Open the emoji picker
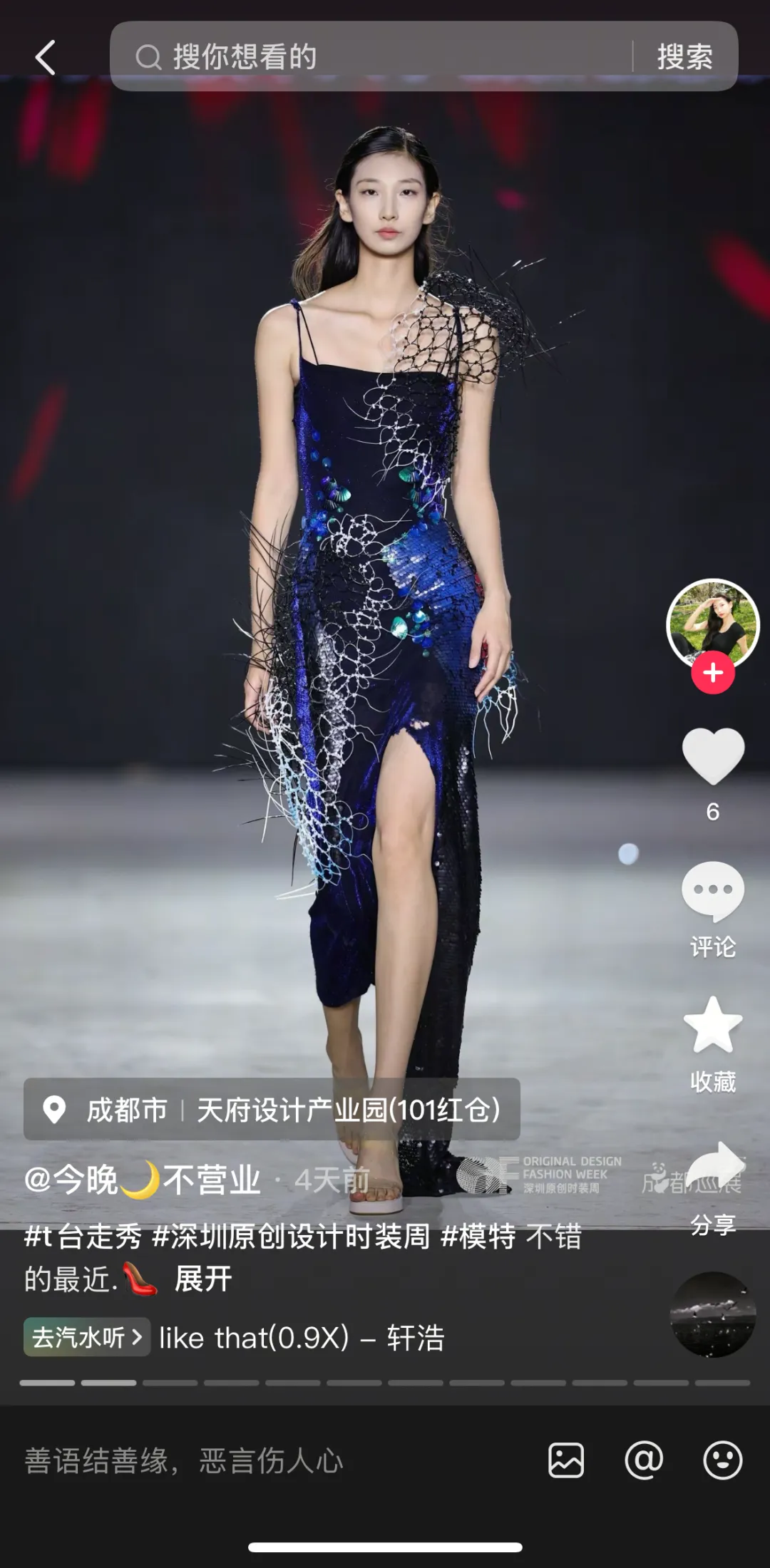 723,1460
